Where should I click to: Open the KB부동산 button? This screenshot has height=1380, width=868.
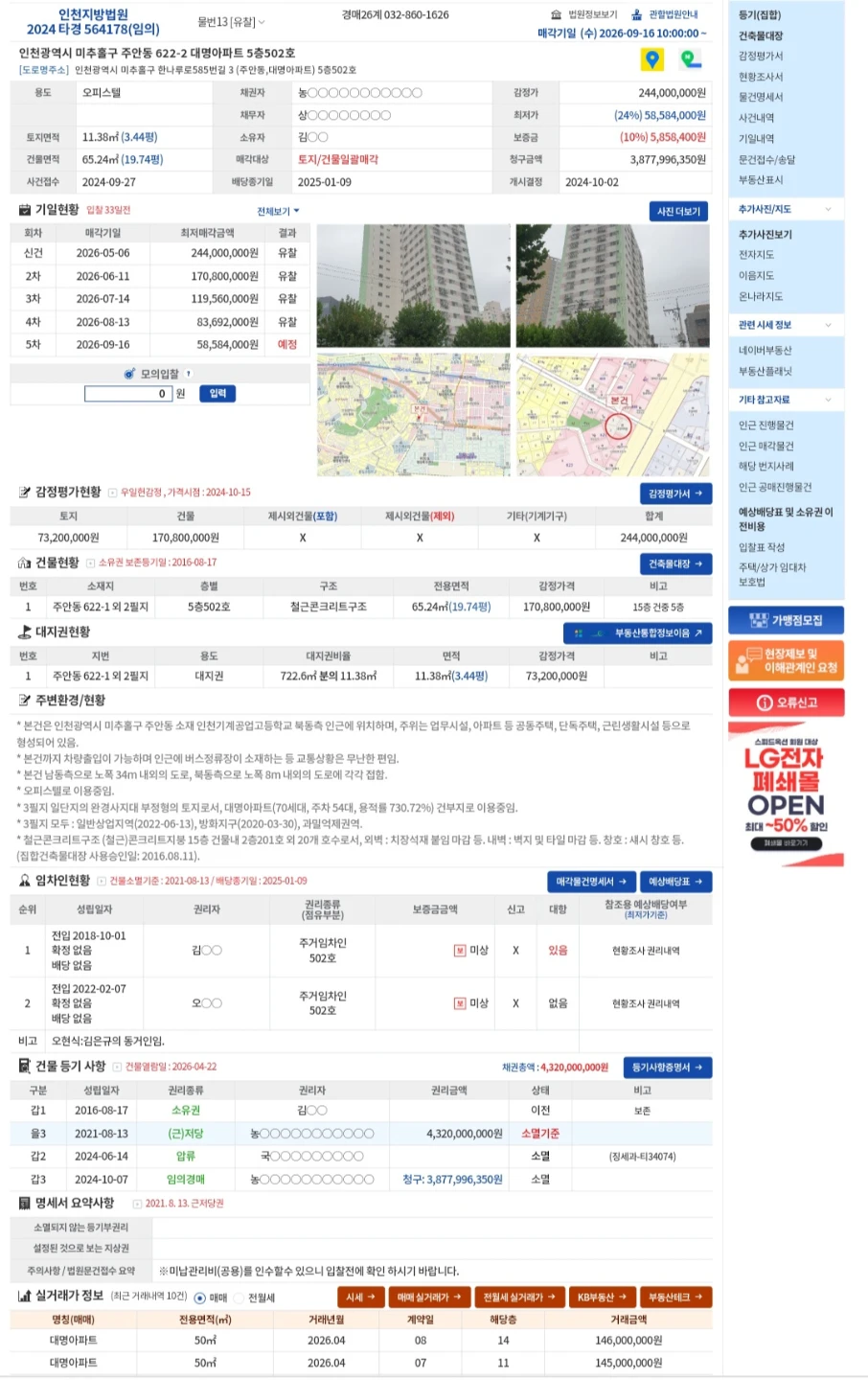(x=601, y=1298)
